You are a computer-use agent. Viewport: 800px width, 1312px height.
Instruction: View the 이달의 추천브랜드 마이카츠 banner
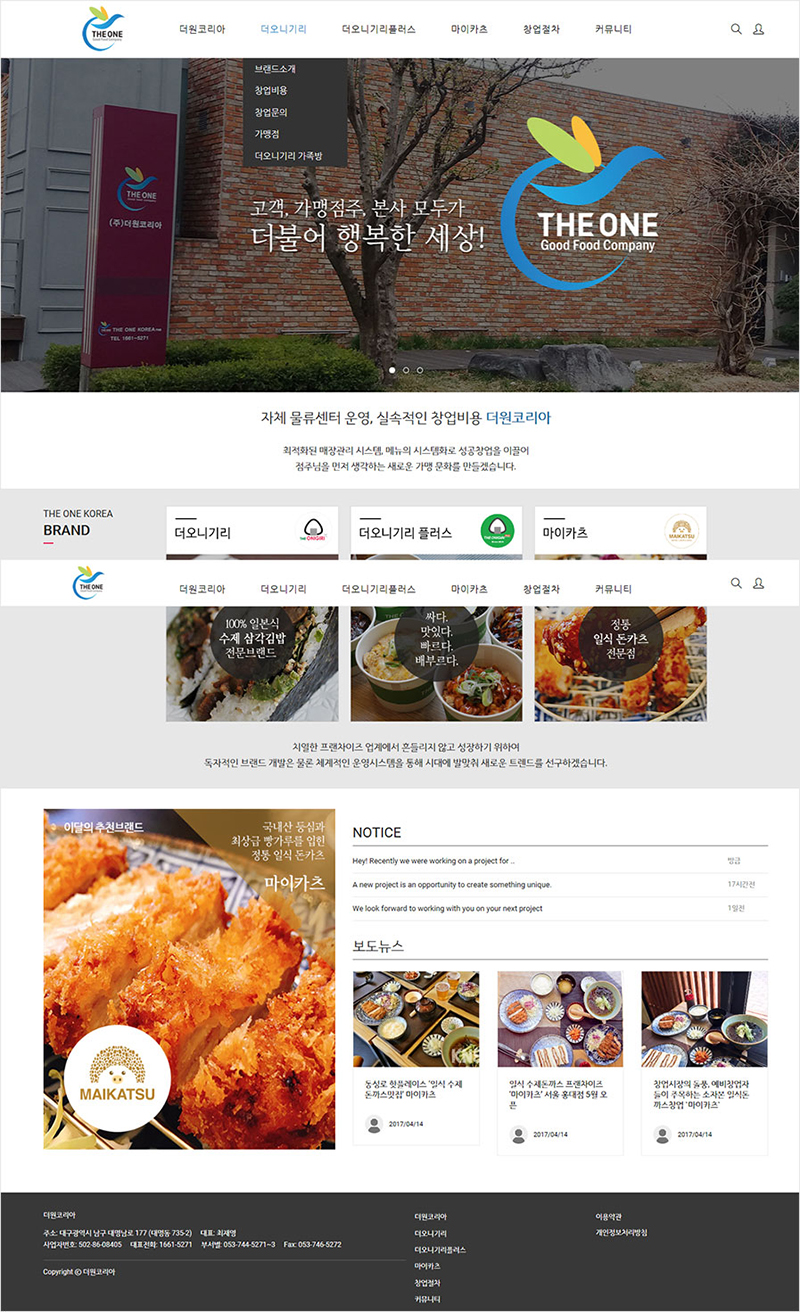click(x=189, y=978)
